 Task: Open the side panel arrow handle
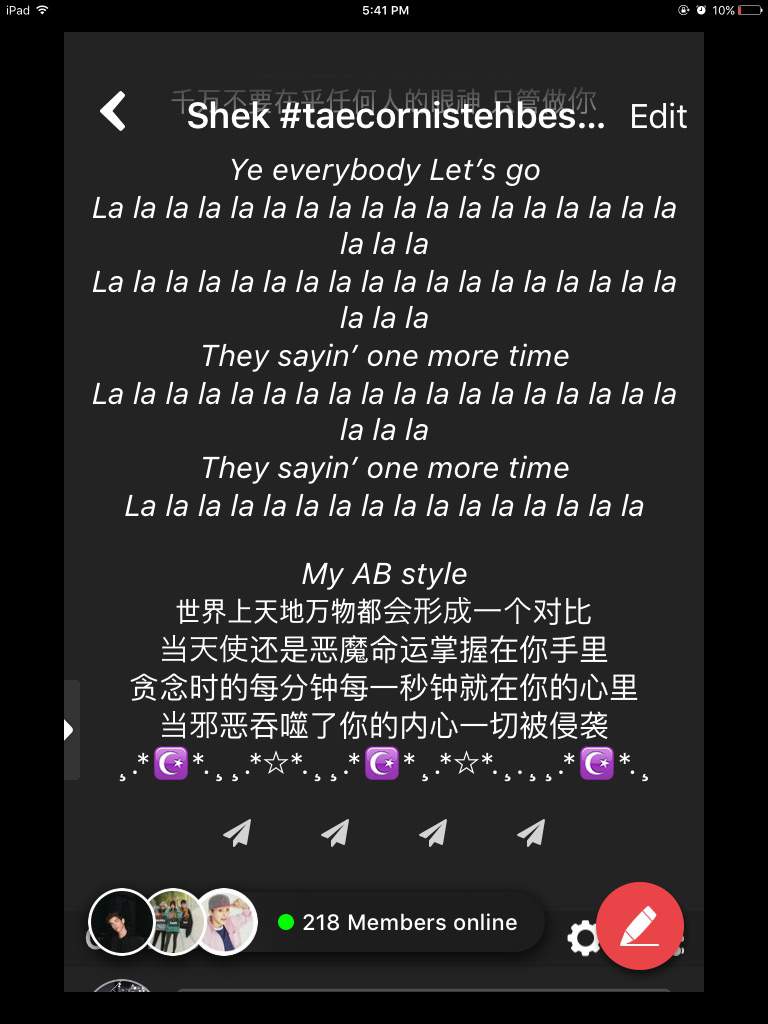[70, 730]
